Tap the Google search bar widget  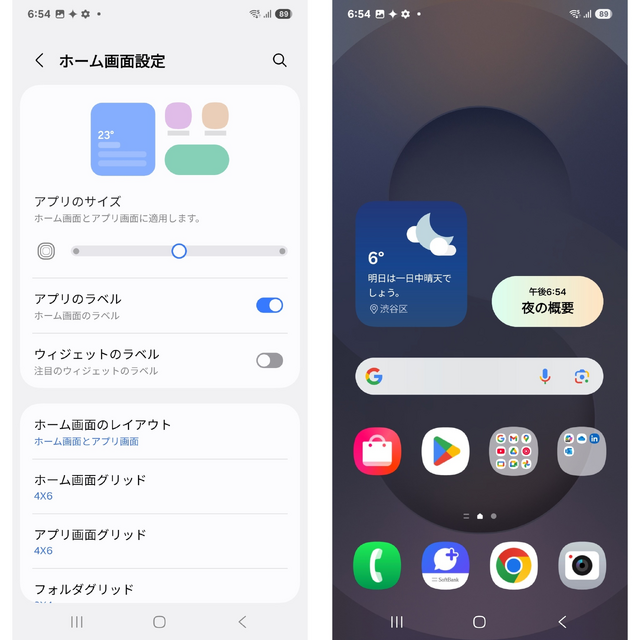coord(450,376)
